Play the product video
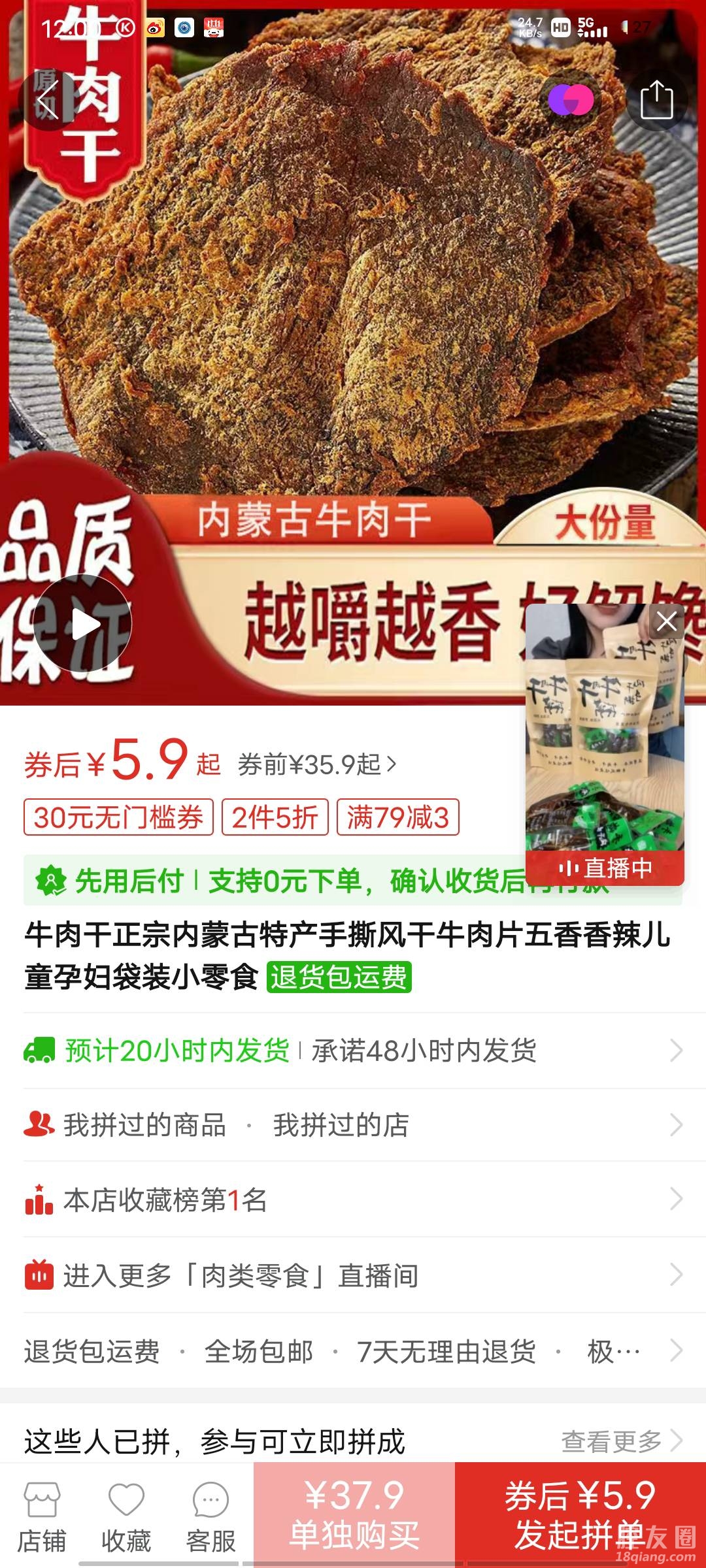Image resolution: width=706 pixels, height=1568 pixels. coord(83,624)
